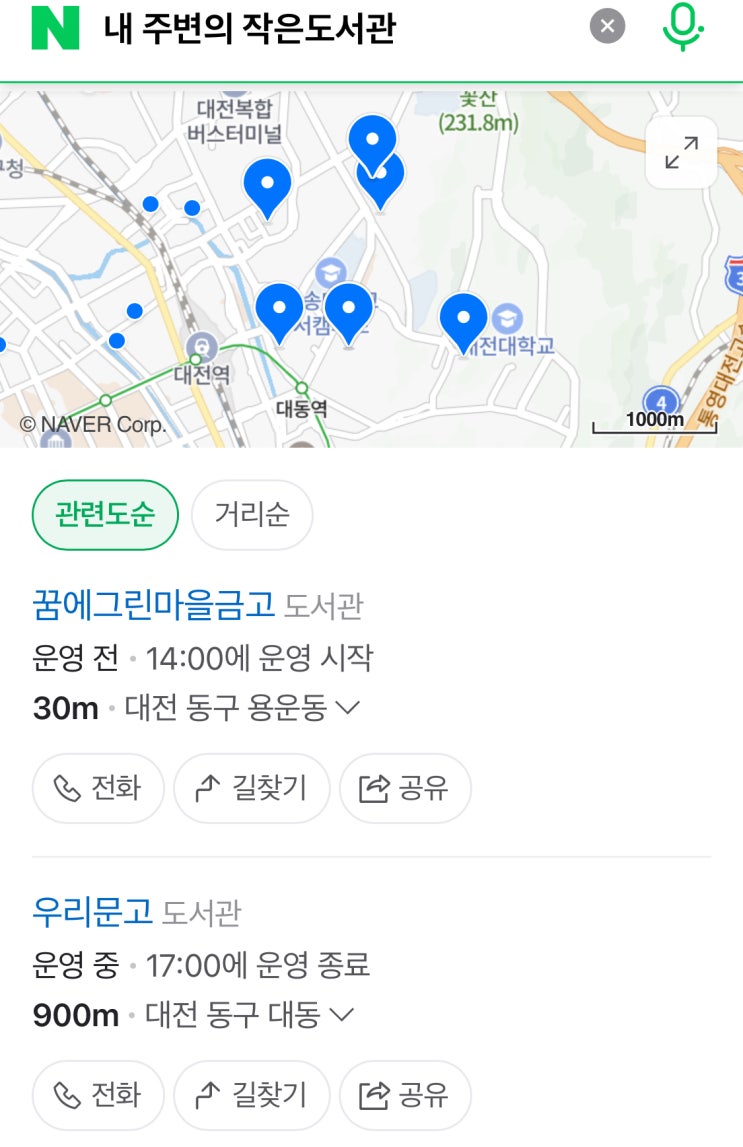The width and height of the screenshot is (743, 1147).
Task: Expand the map to full screen
Action: (681, 153)
